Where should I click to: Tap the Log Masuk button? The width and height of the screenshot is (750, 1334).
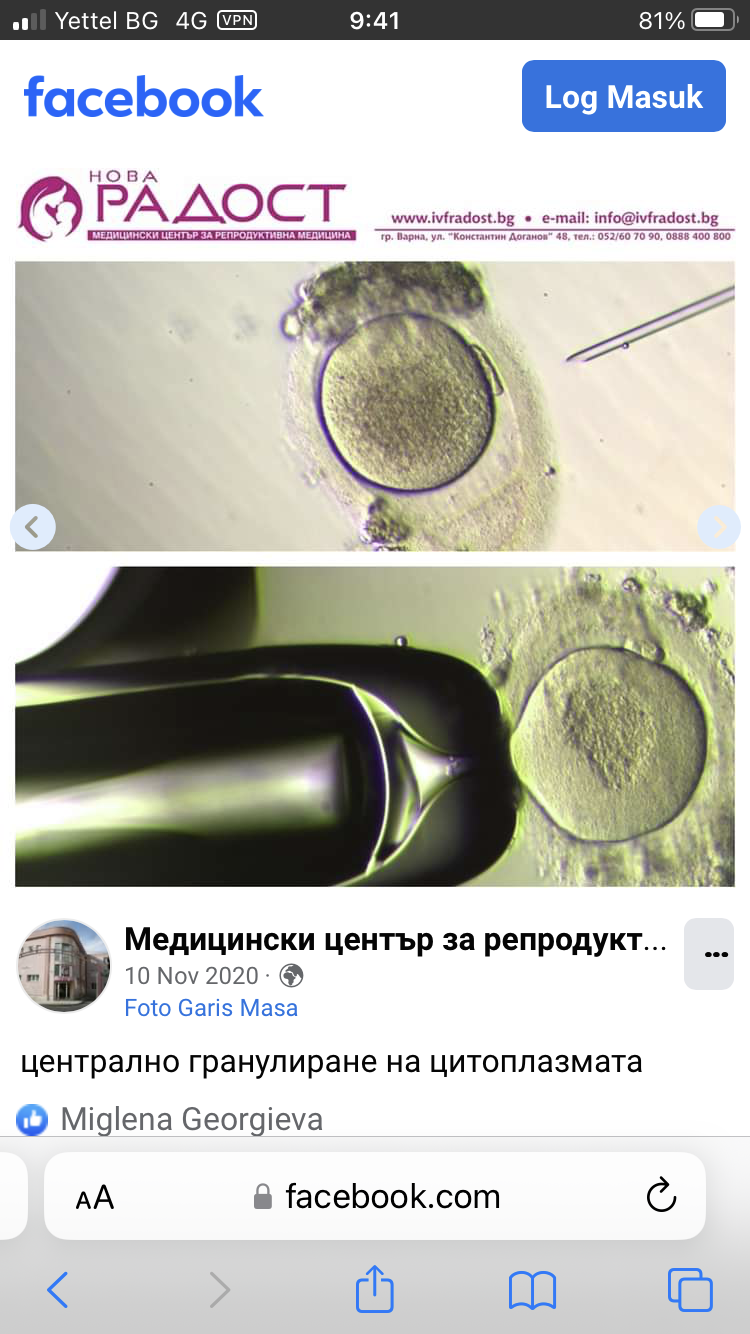coord(623,96)
